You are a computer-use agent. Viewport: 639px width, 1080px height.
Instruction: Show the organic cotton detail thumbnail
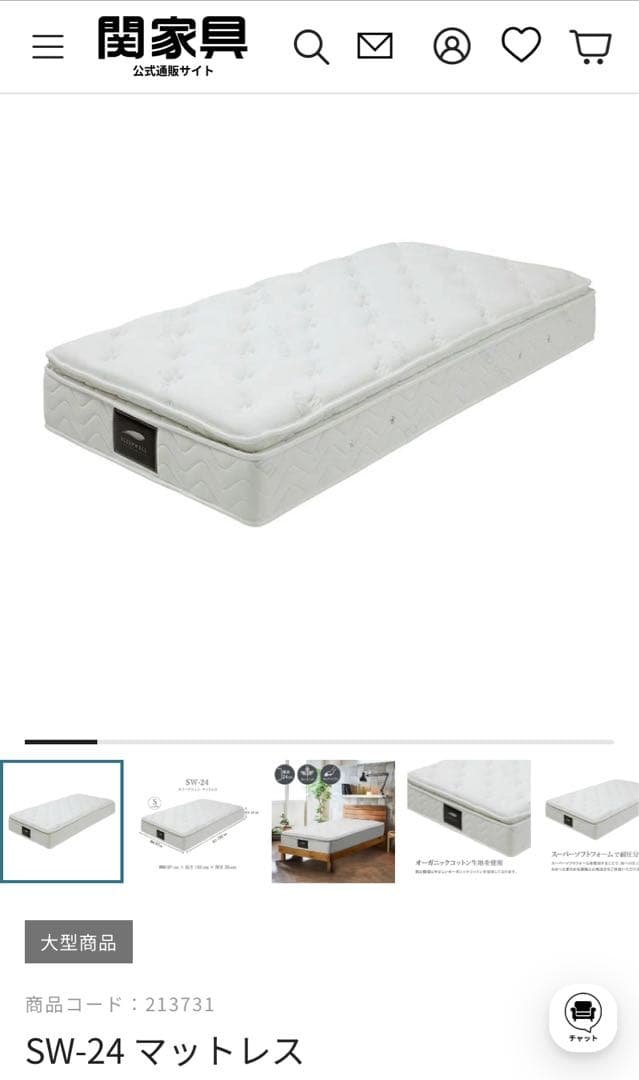469,821
